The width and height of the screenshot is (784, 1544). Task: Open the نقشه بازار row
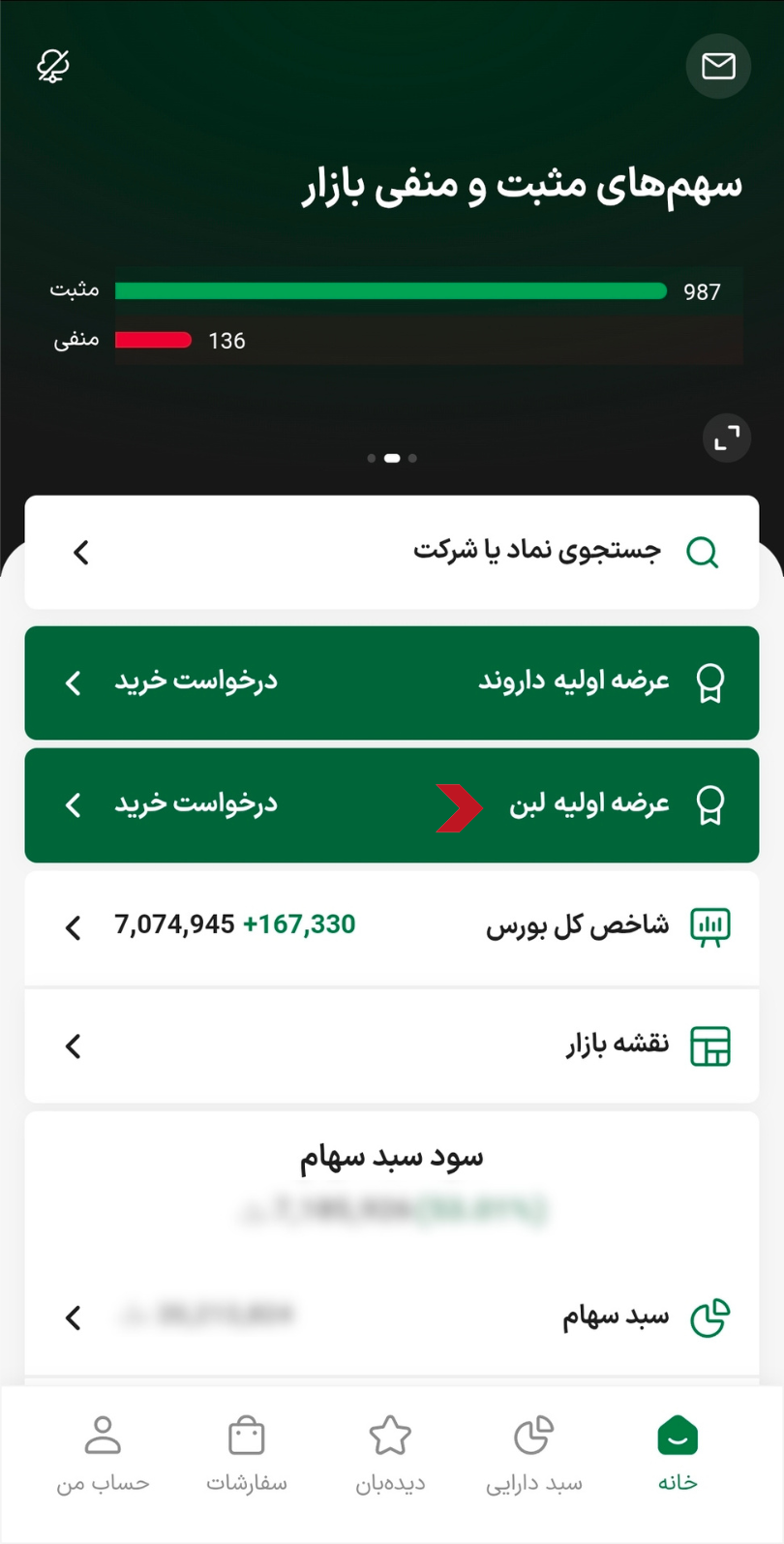coord(392,1046)
